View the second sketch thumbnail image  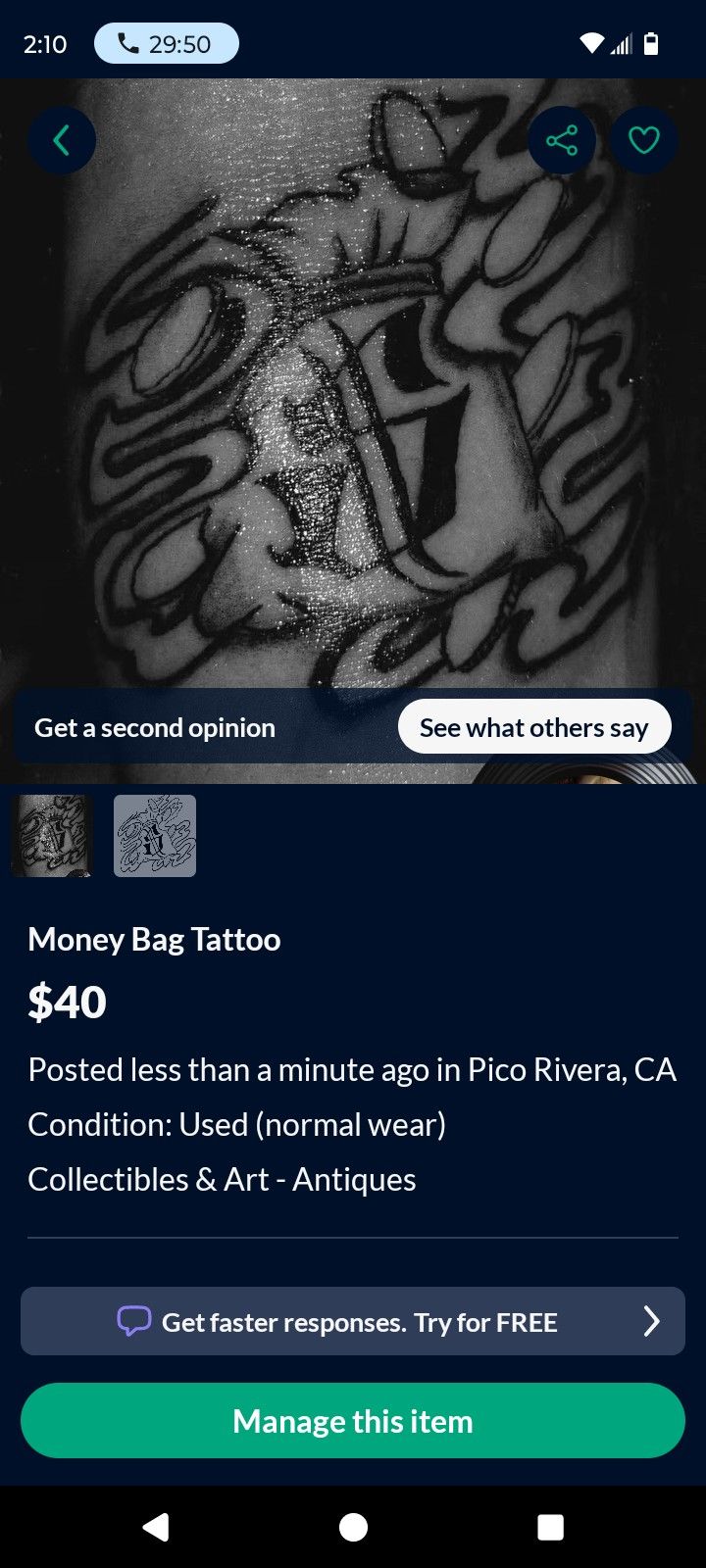(155, 836)
